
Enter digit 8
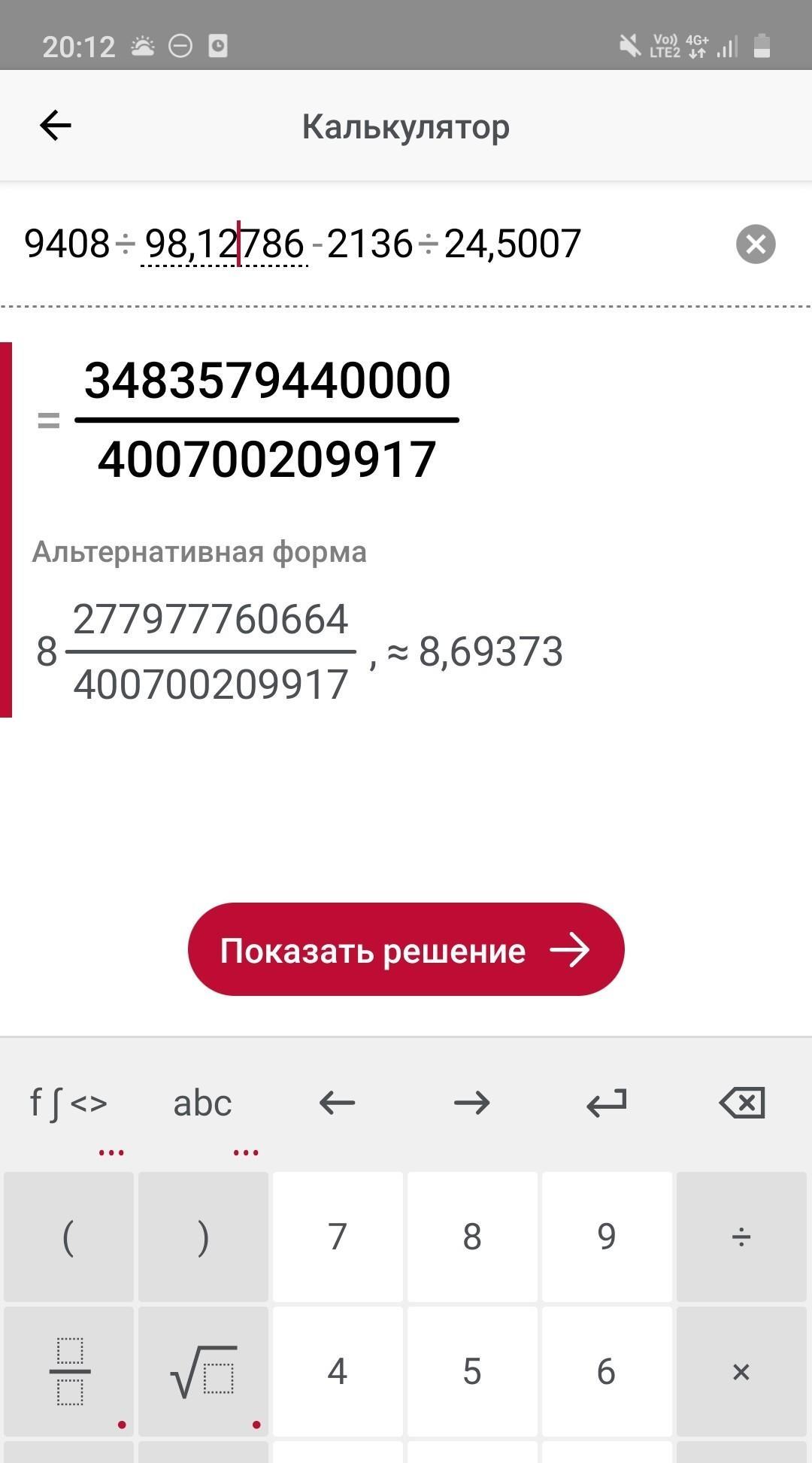pos(472,1237)
